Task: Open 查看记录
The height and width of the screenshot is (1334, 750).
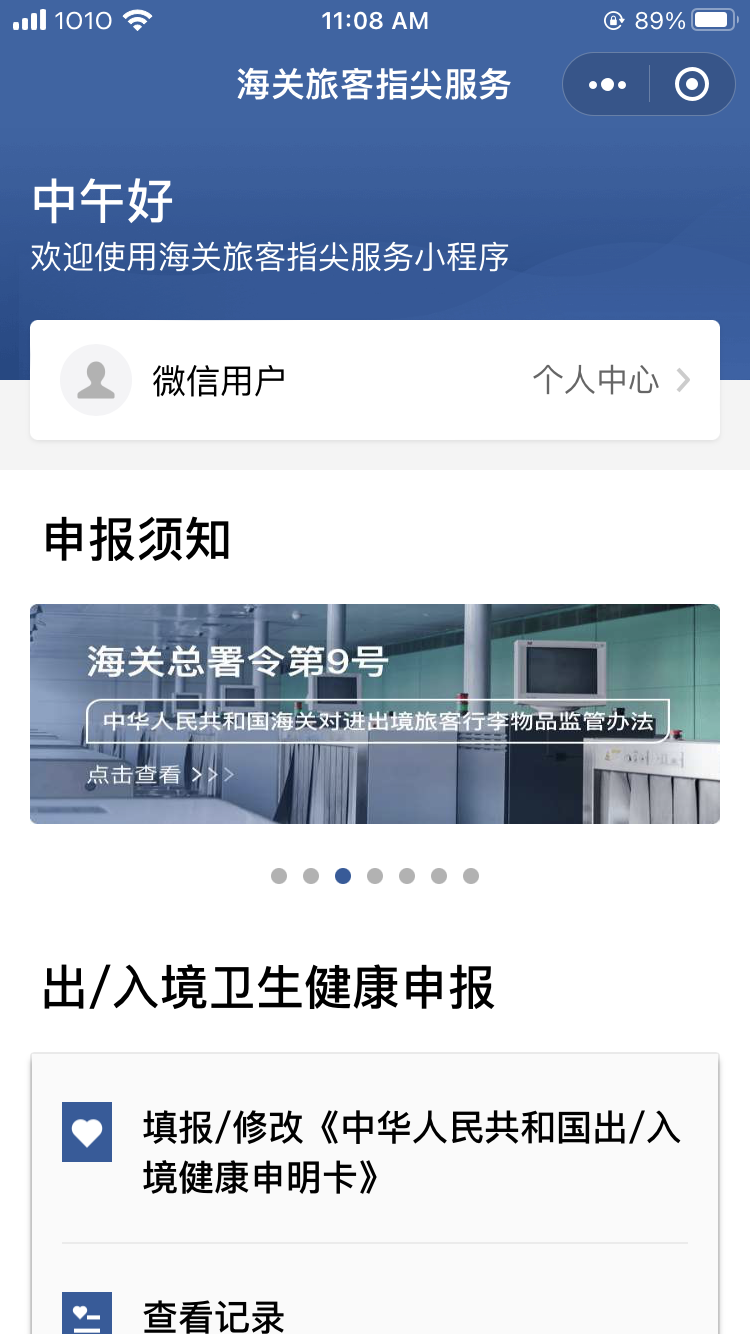Action: pyautogui.click(x=214, y=1314)
